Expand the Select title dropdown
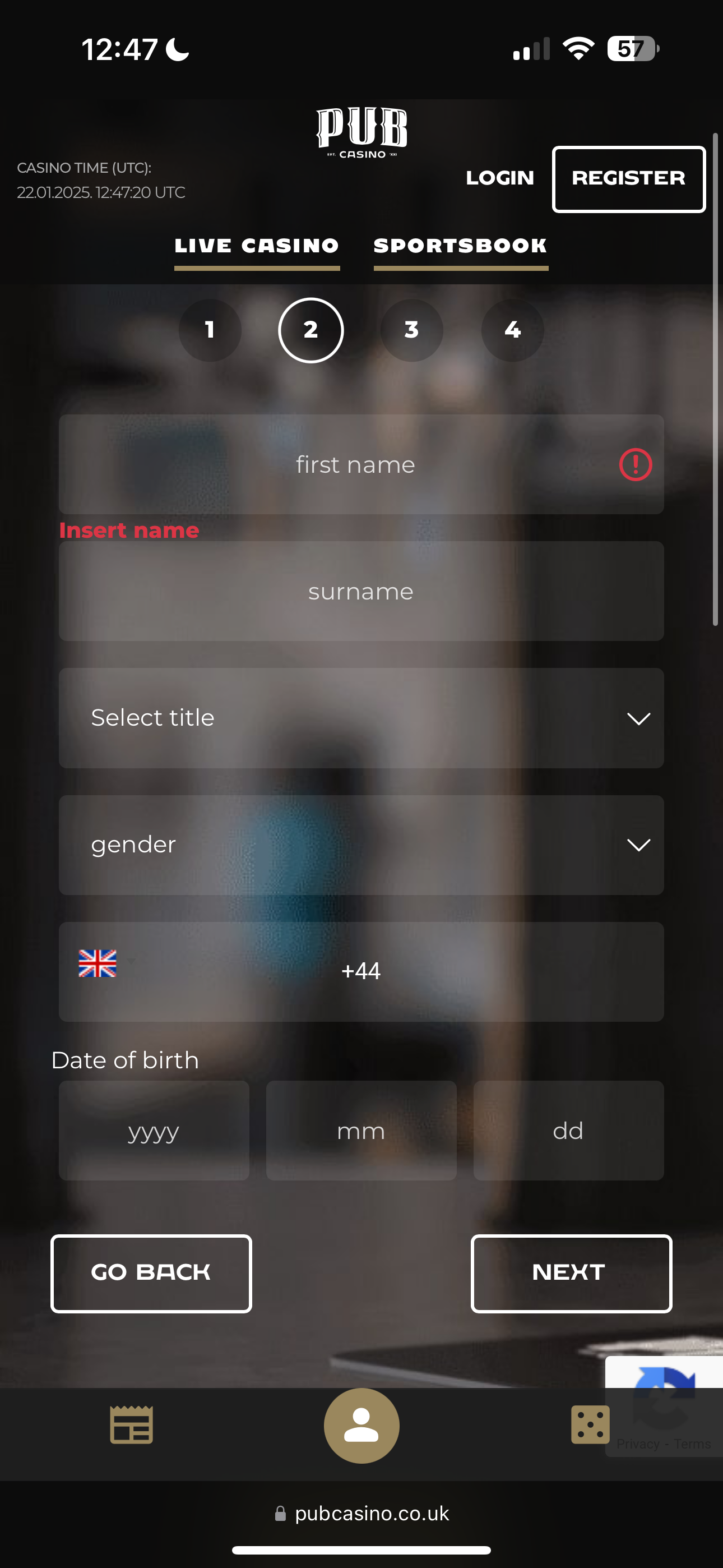The width and height of the screenshot is (723, 1568). [x=361, y=718]
